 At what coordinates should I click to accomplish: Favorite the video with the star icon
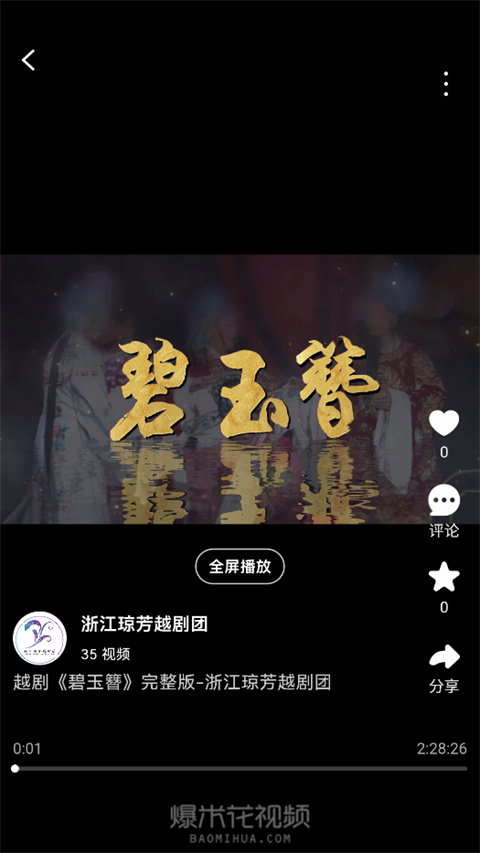click(444, 577)
